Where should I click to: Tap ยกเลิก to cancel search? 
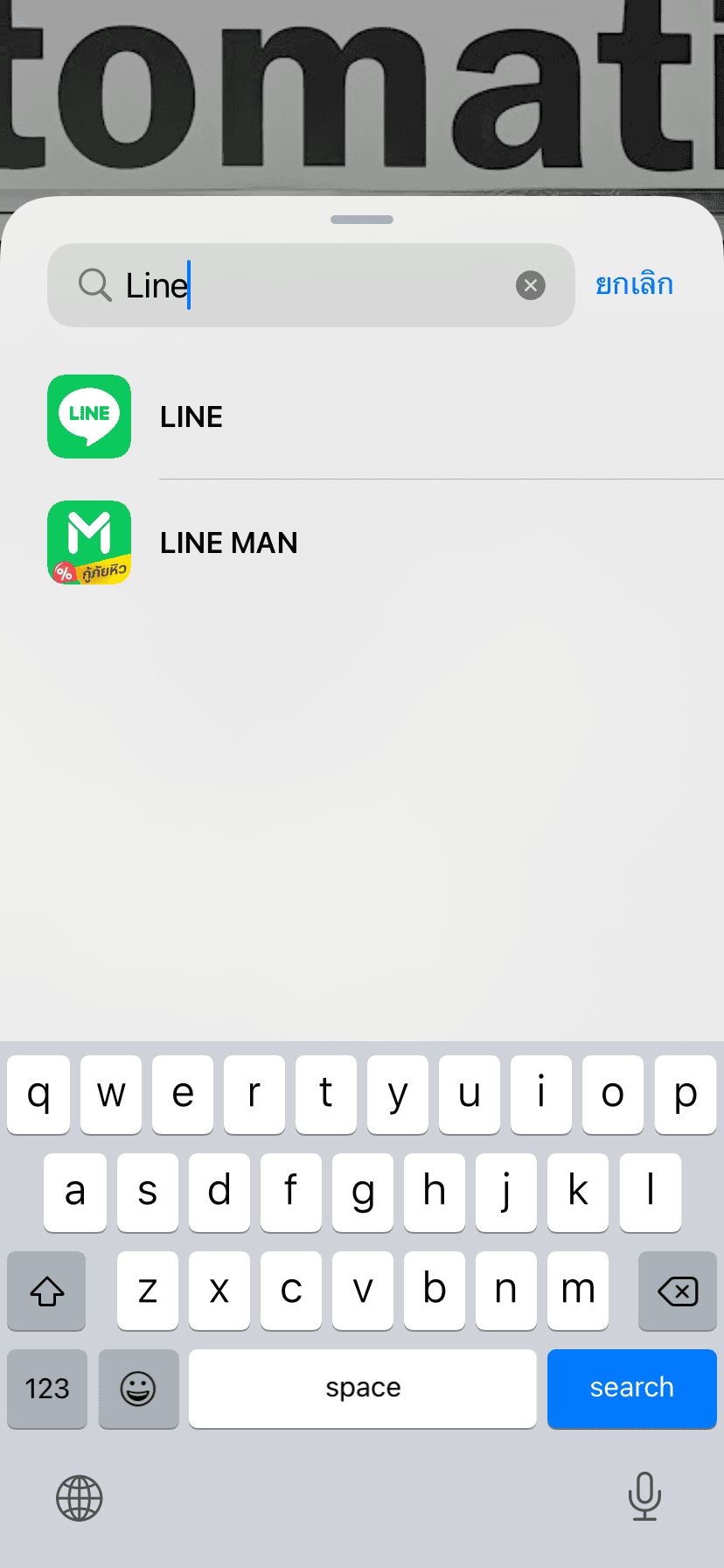(x=634, y=285)
